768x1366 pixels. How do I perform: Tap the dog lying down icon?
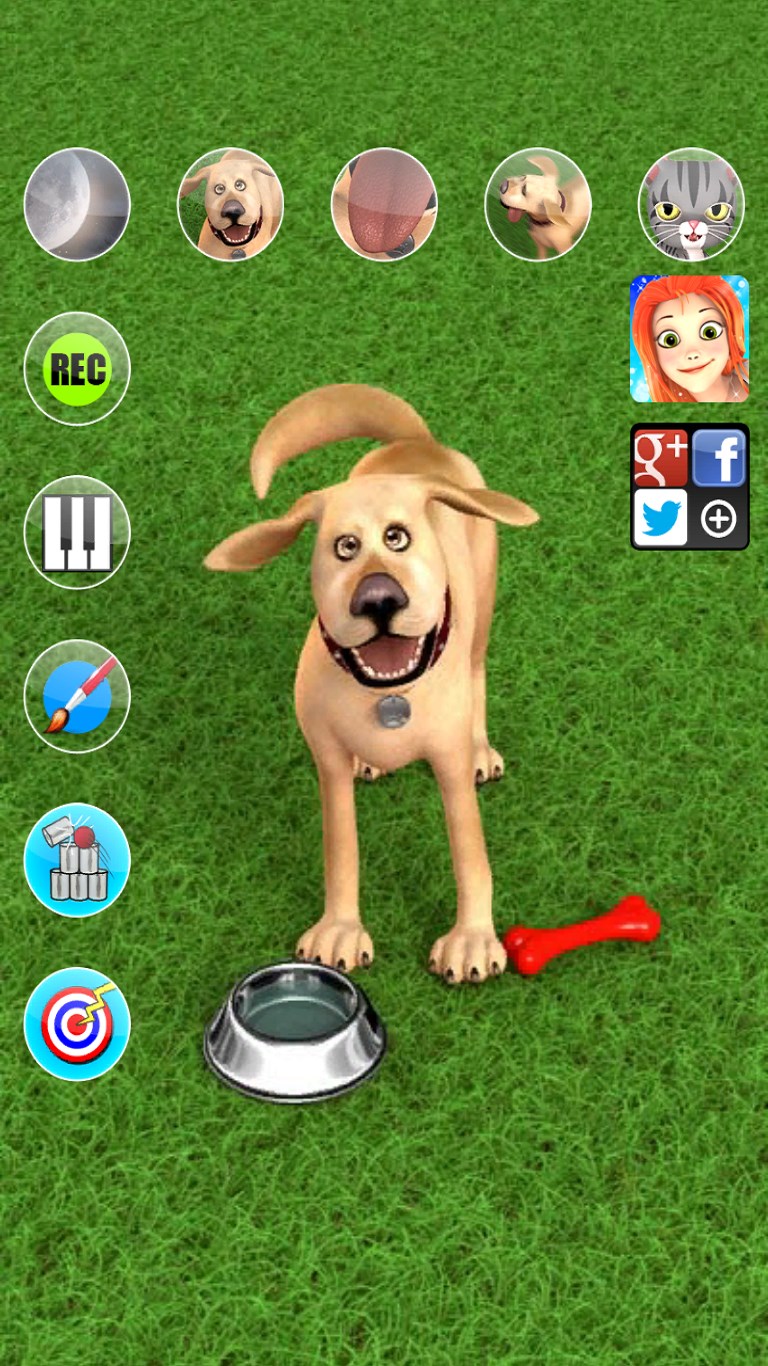tap(538, 204)
